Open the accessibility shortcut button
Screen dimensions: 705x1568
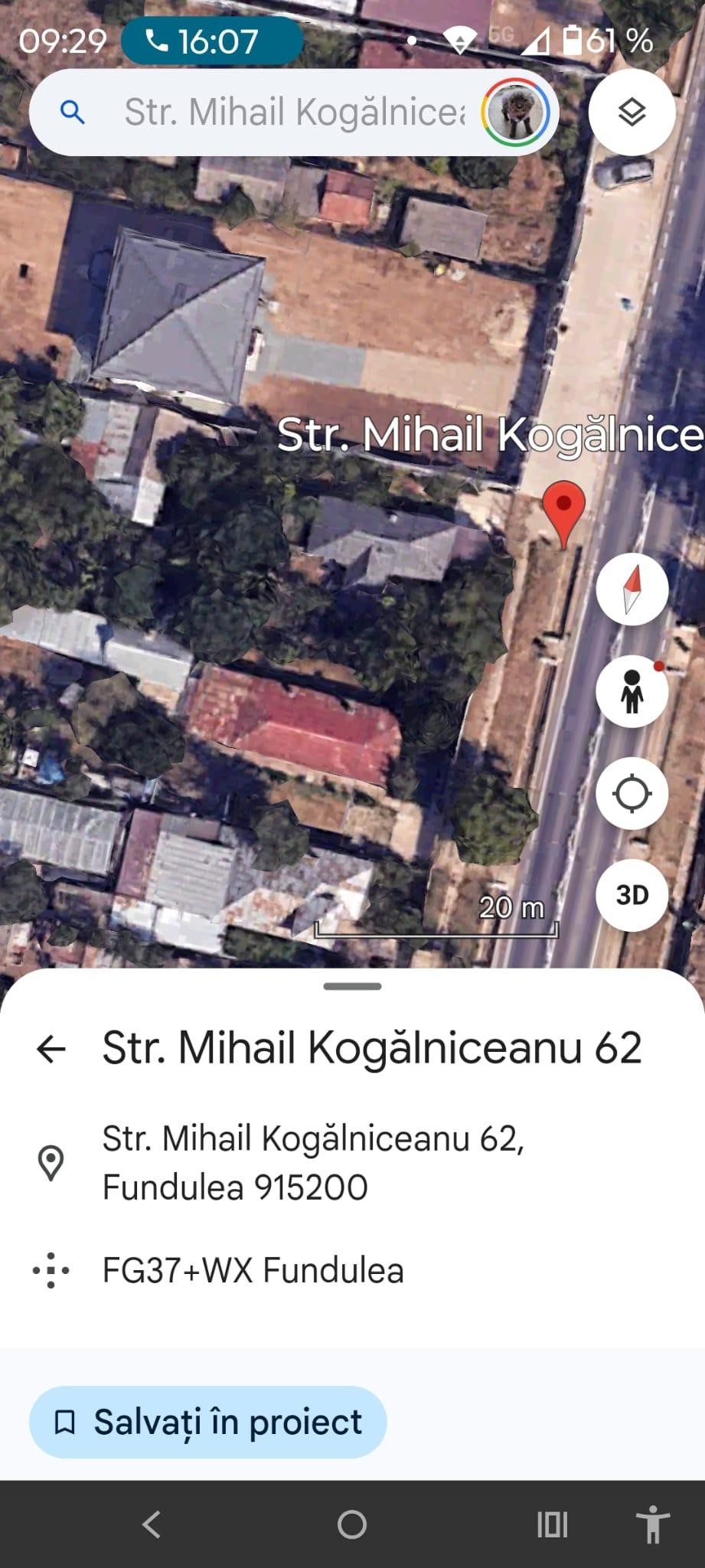[652, 1524]
